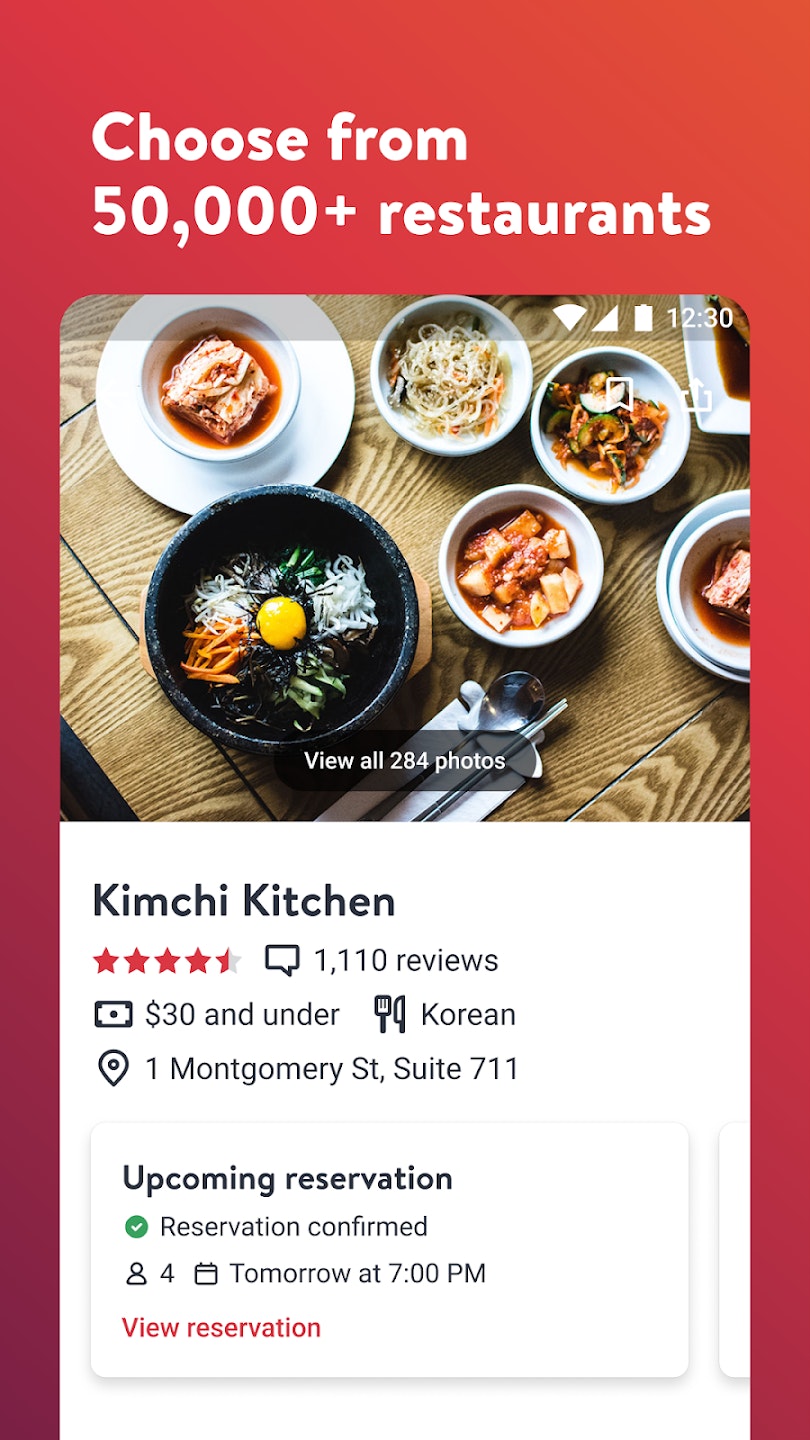Open View reservation link
Screen dimensions: 810x1440
click(221, 1327)
